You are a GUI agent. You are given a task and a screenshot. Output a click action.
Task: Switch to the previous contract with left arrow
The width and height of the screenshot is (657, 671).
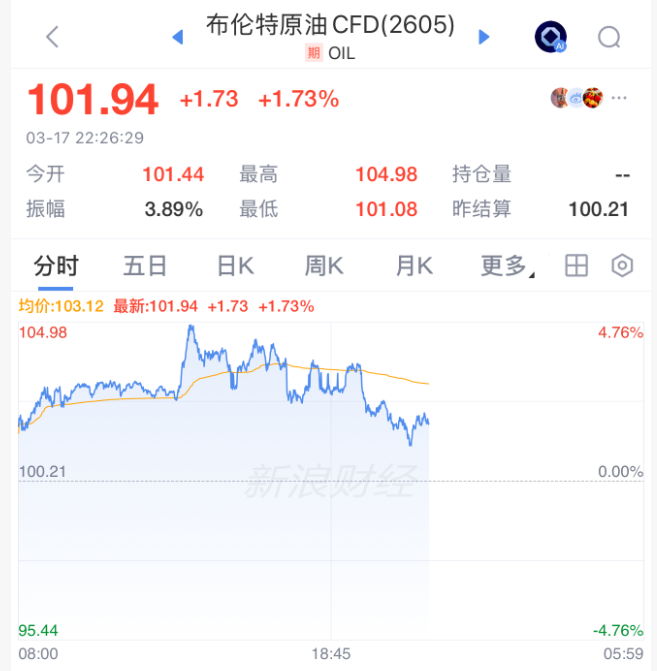click(x=178, y=38)
